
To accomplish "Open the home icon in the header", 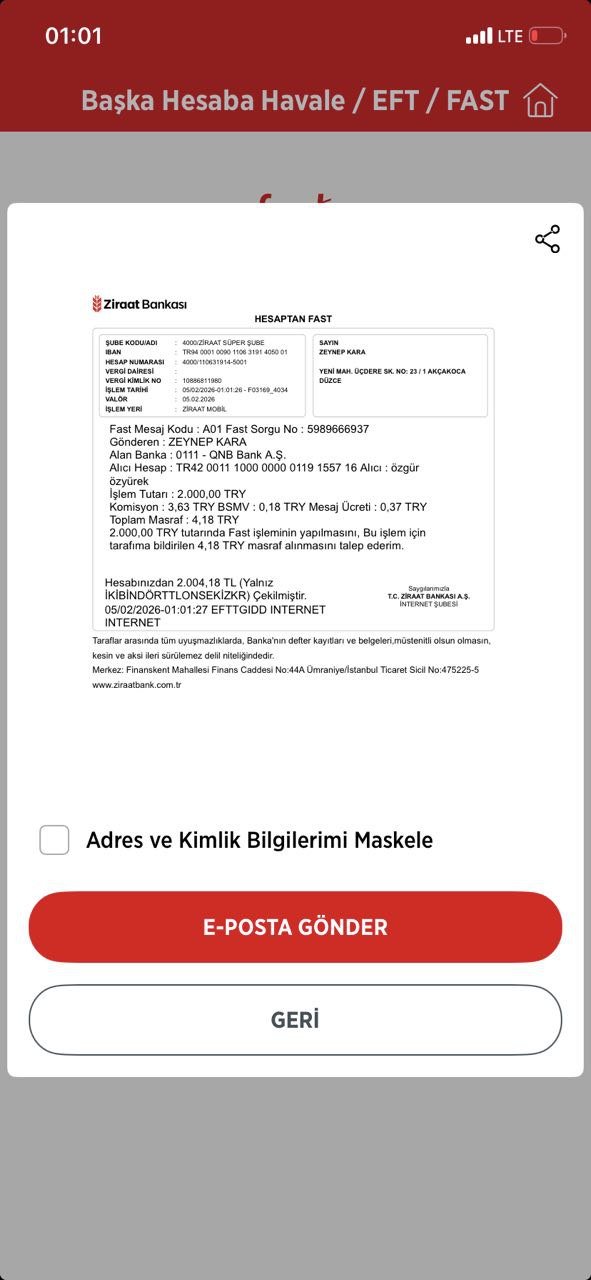I will [540, 100].
